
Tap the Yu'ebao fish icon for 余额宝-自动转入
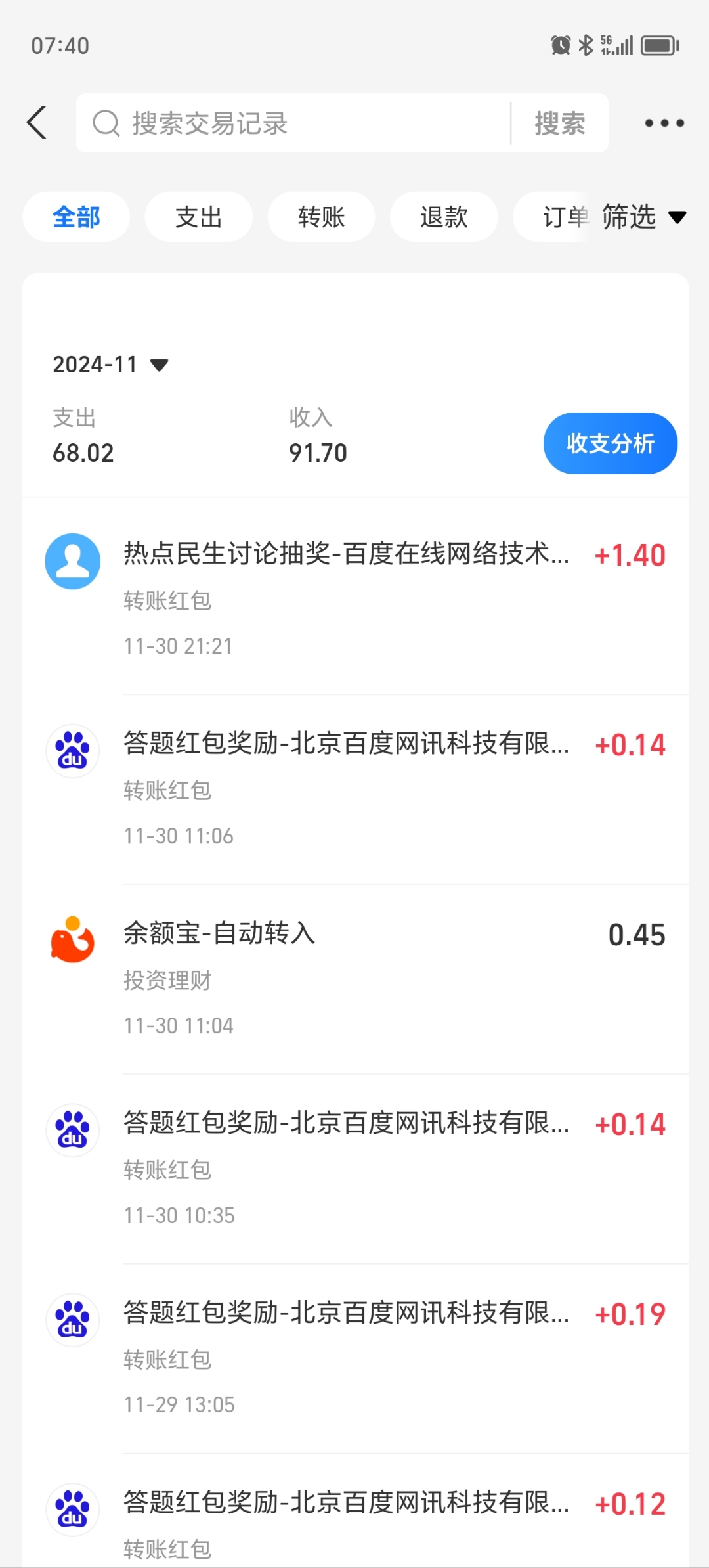point(71,941)
